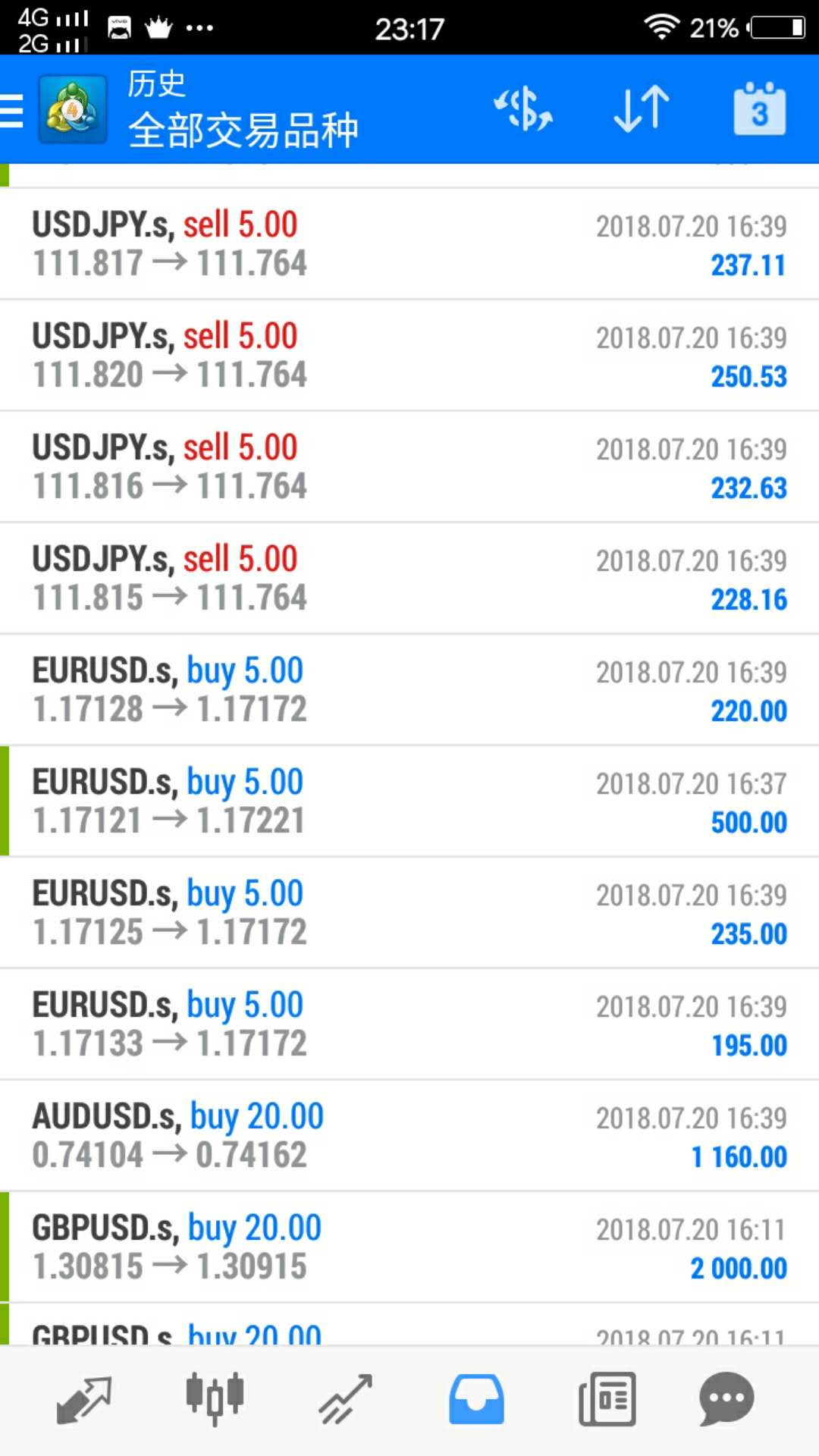819x1456 pixels.
Task: Open the calendar date range picker
Action: (759, 109)
